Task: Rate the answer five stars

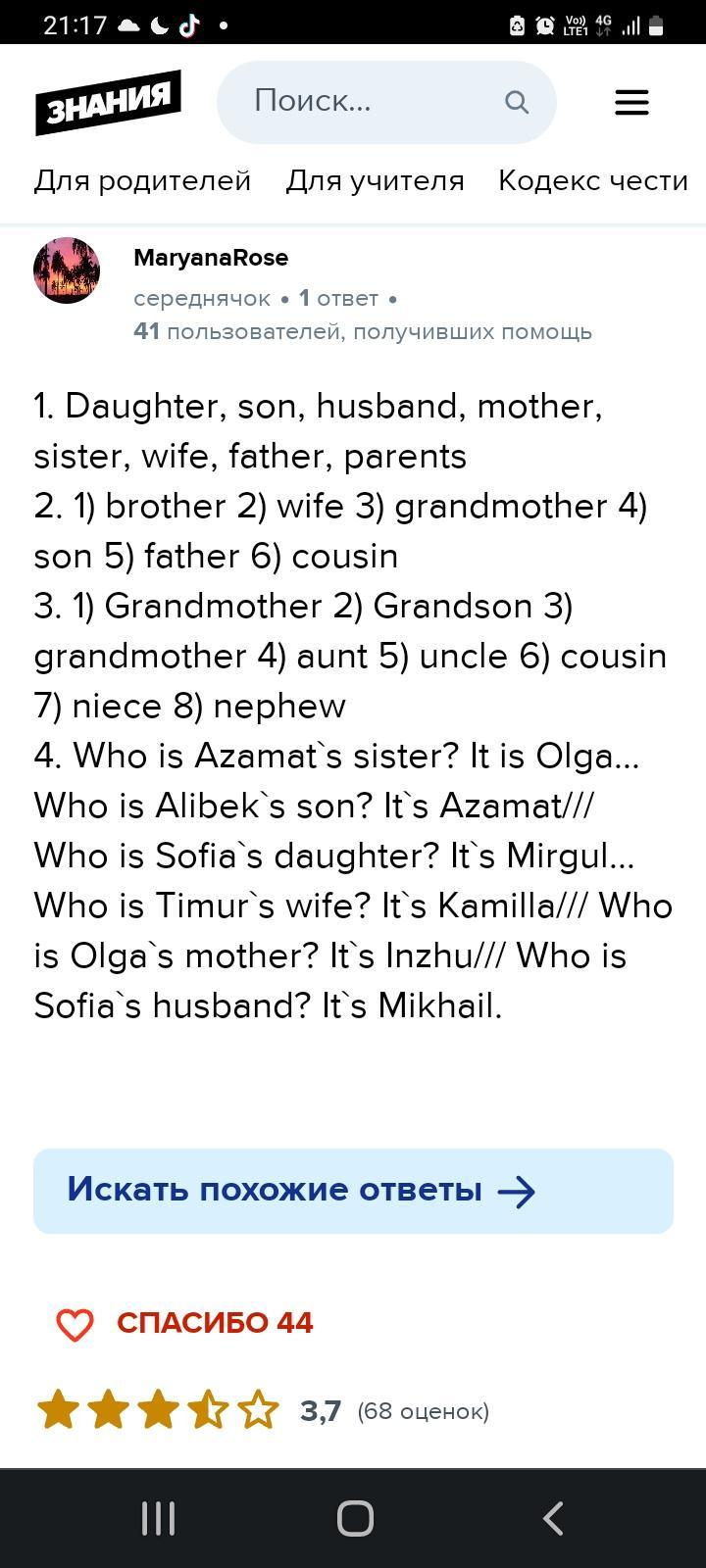Action: click(258, 1410)
